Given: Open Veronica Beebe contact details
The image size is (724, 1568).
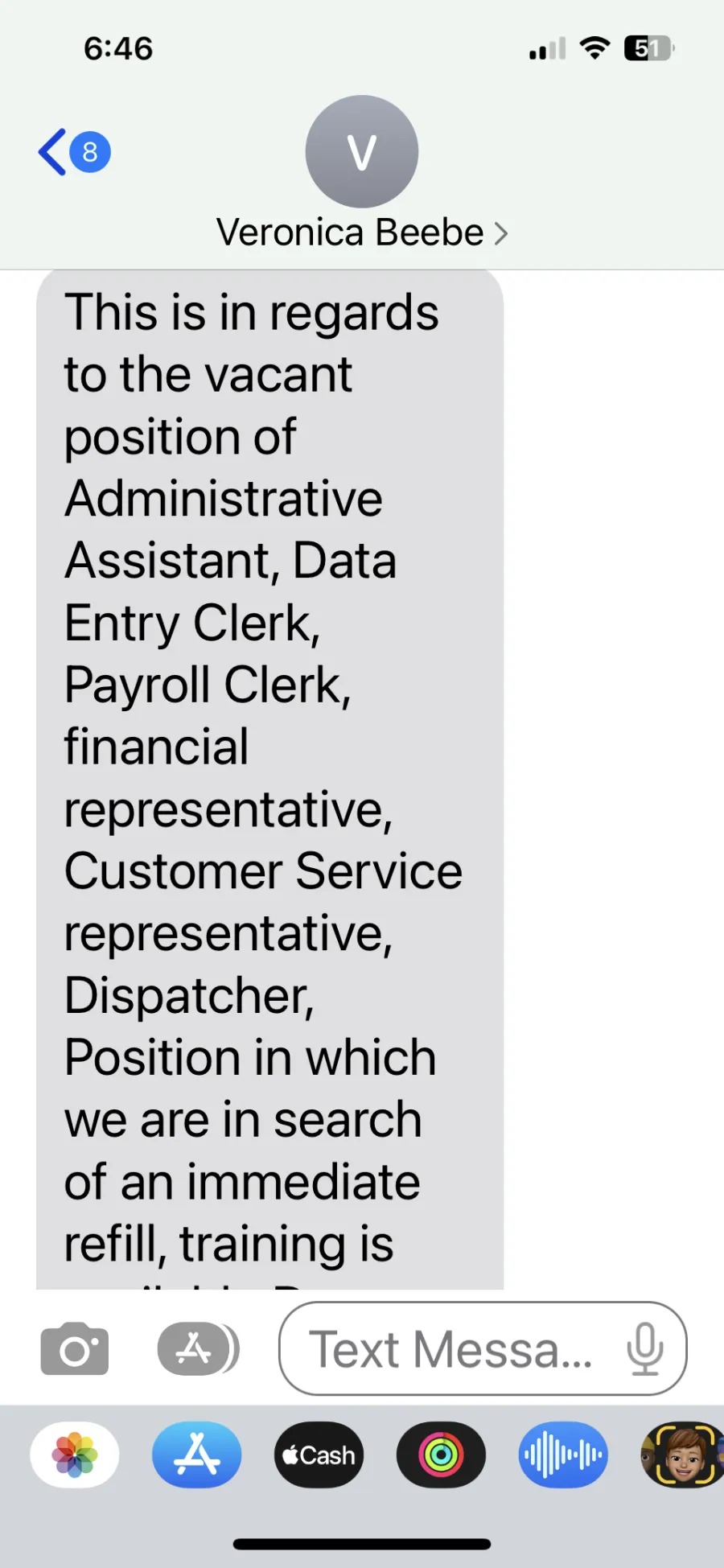Looking at the screenshot, I should coord(362,232).
